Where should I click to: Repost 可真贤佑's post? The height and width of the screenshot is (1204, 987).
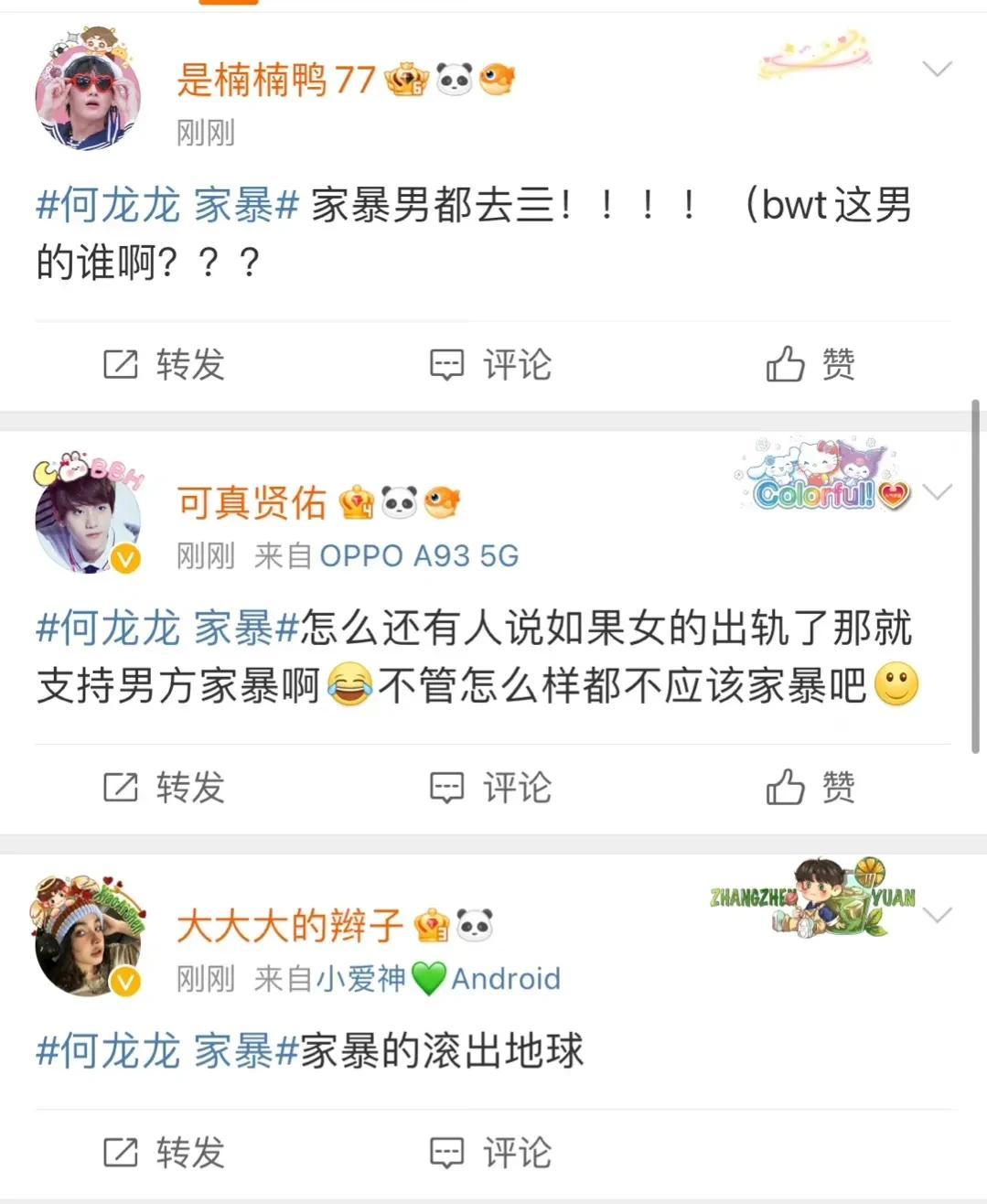164,787
